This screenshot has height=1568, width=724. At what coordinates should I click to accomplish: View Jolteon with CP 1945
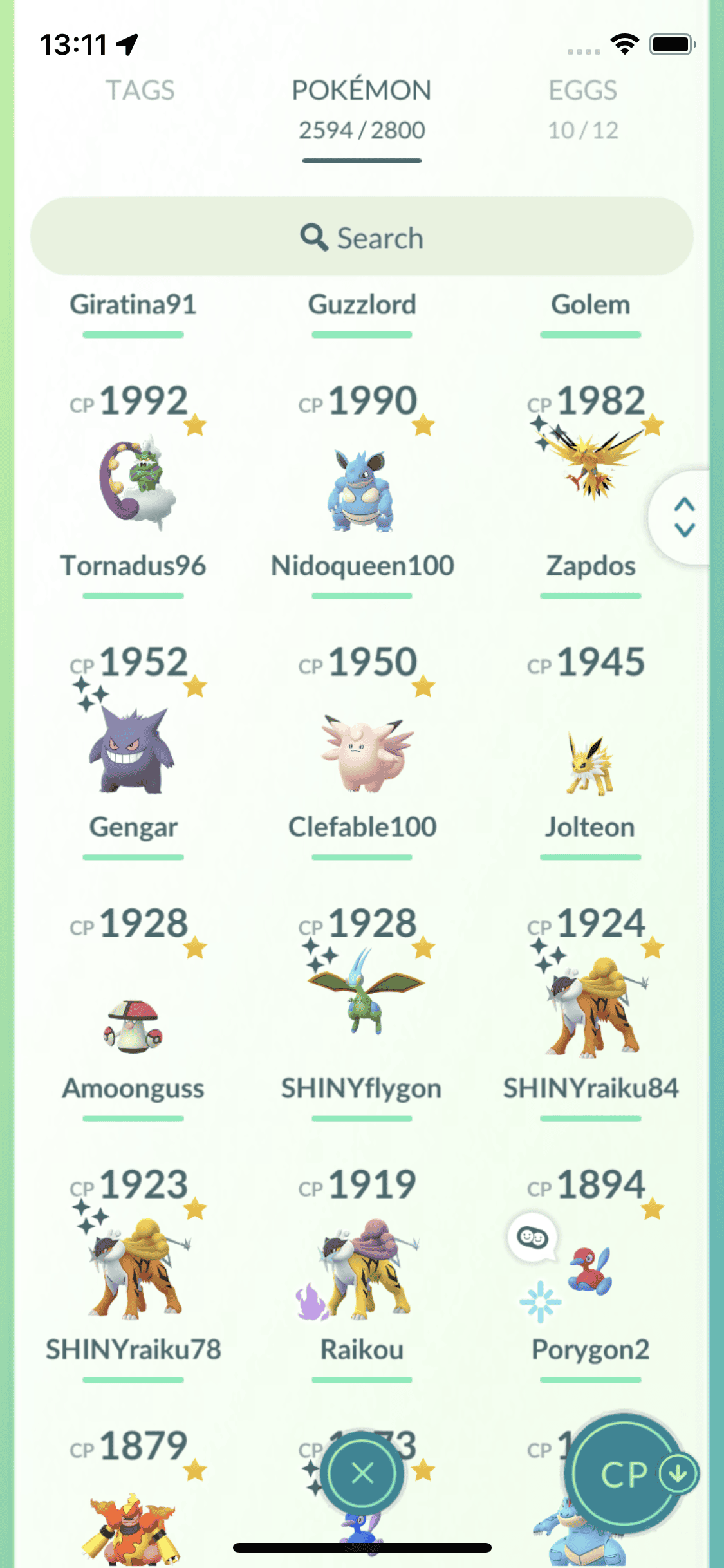[590, 763]
